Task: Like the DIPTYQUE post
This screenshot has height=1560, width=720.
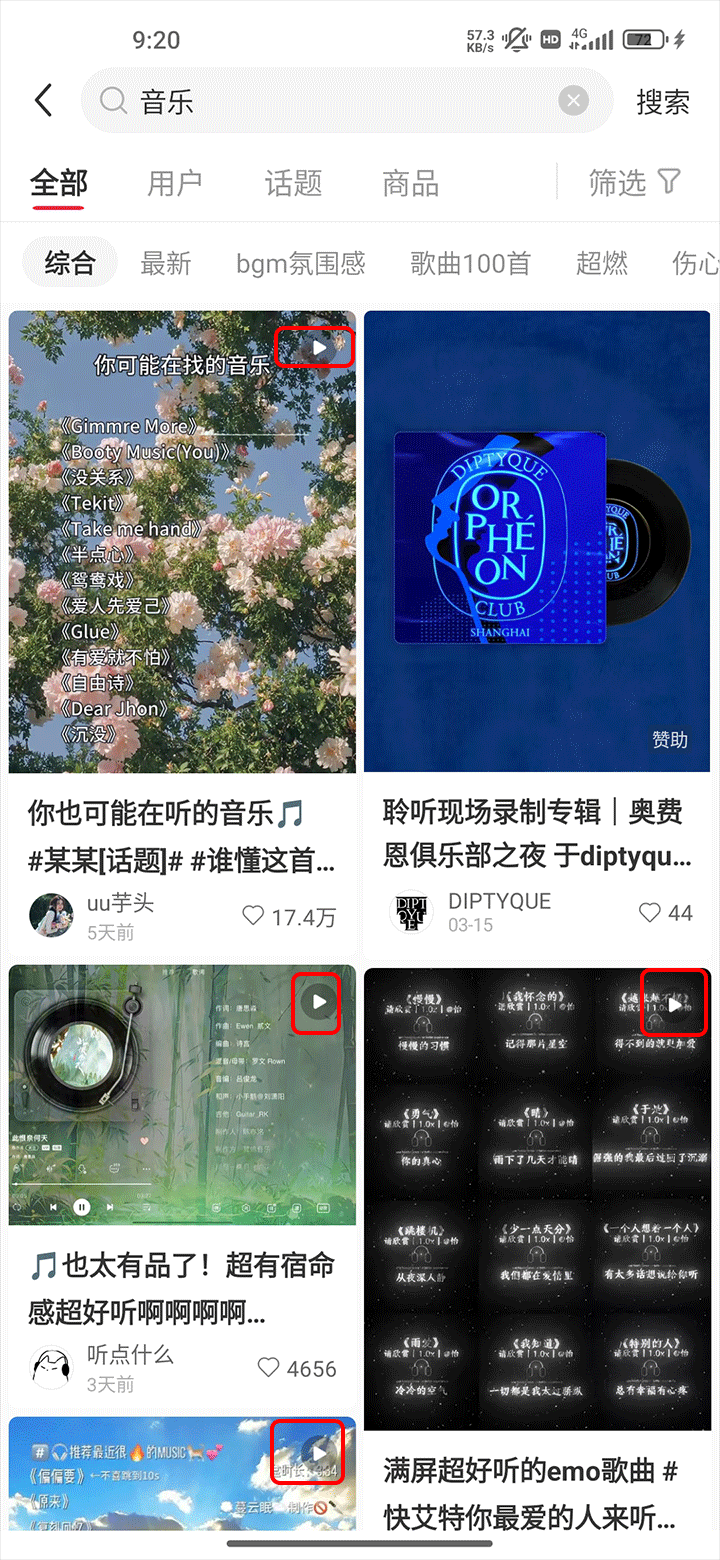Action: coord(650,913)
